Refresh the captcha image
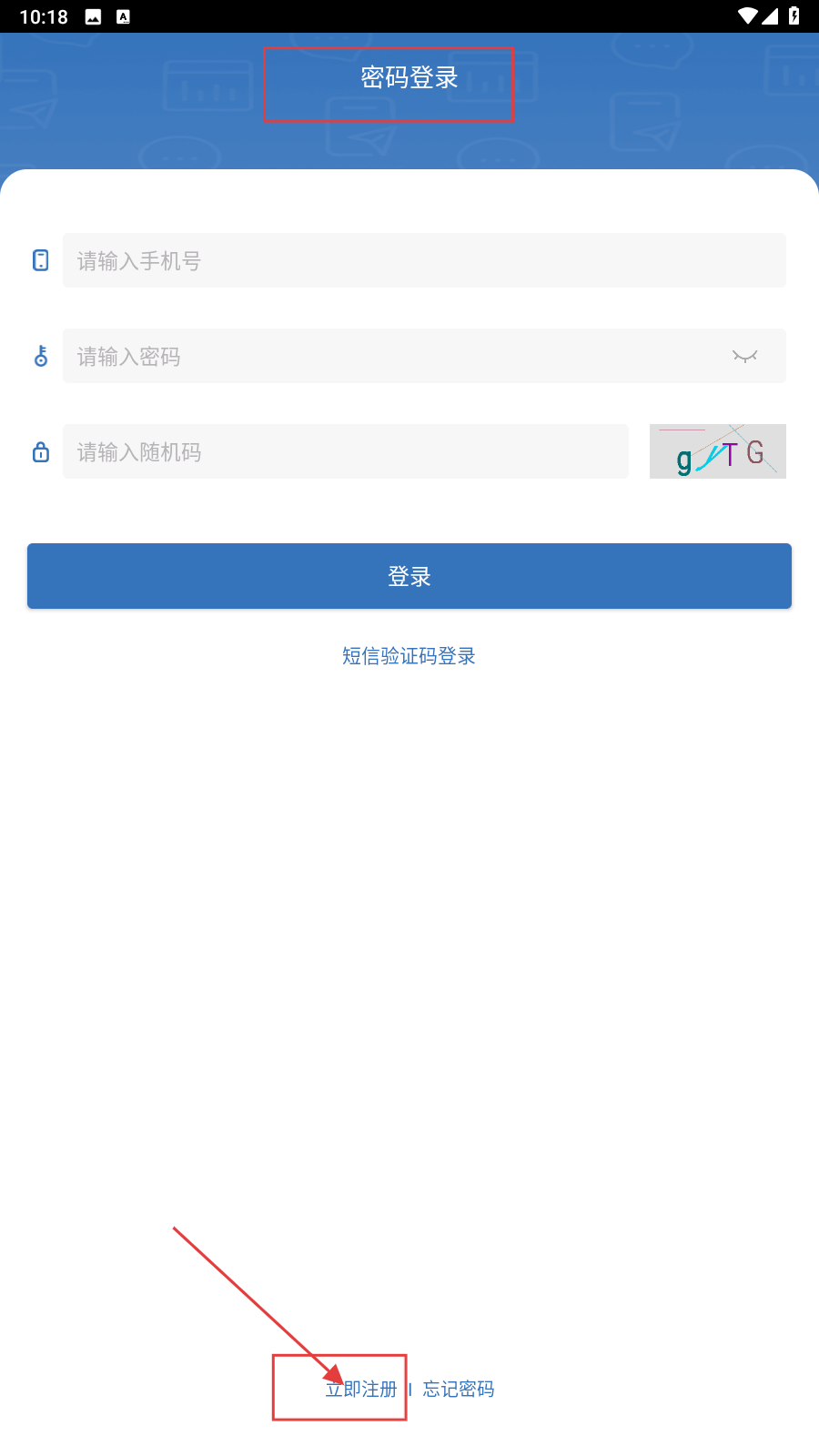The height and width of the screenshot is (1456, 819). 717,451
